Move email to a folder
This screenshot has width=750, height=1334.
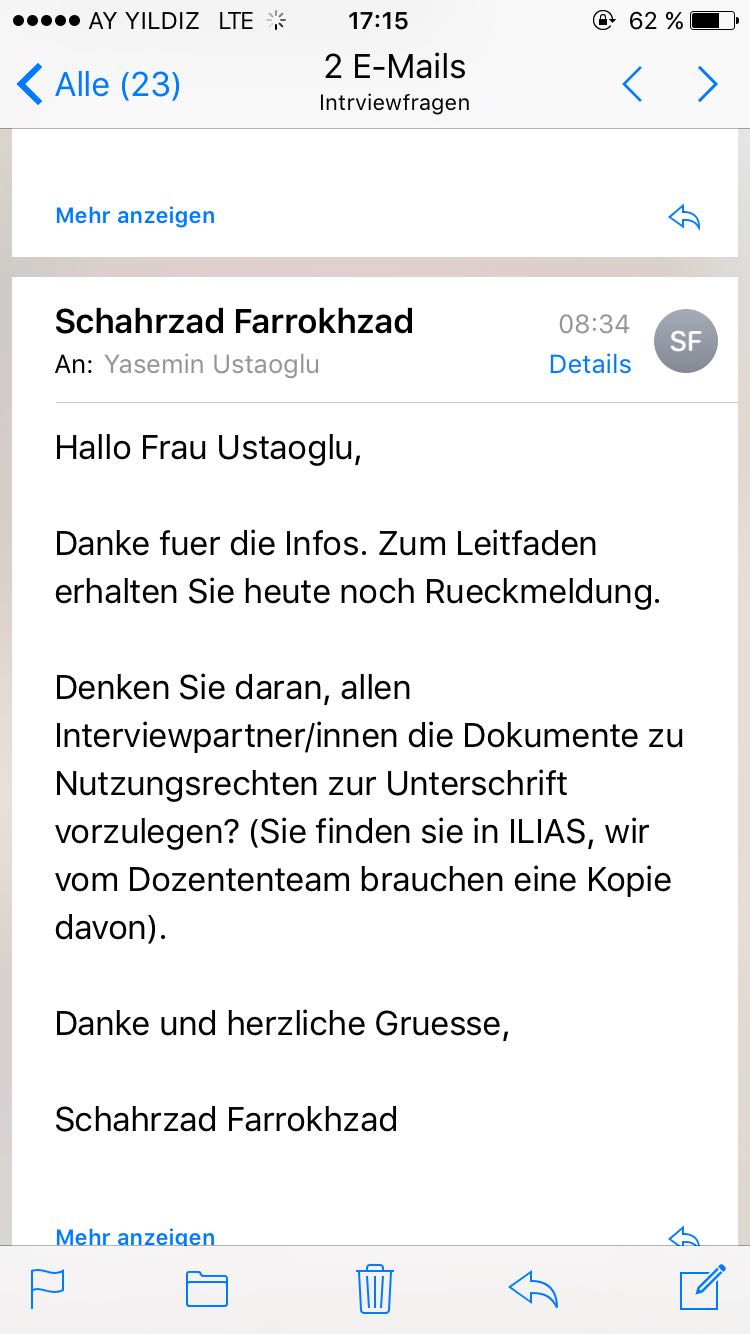tap(207, 1288)
